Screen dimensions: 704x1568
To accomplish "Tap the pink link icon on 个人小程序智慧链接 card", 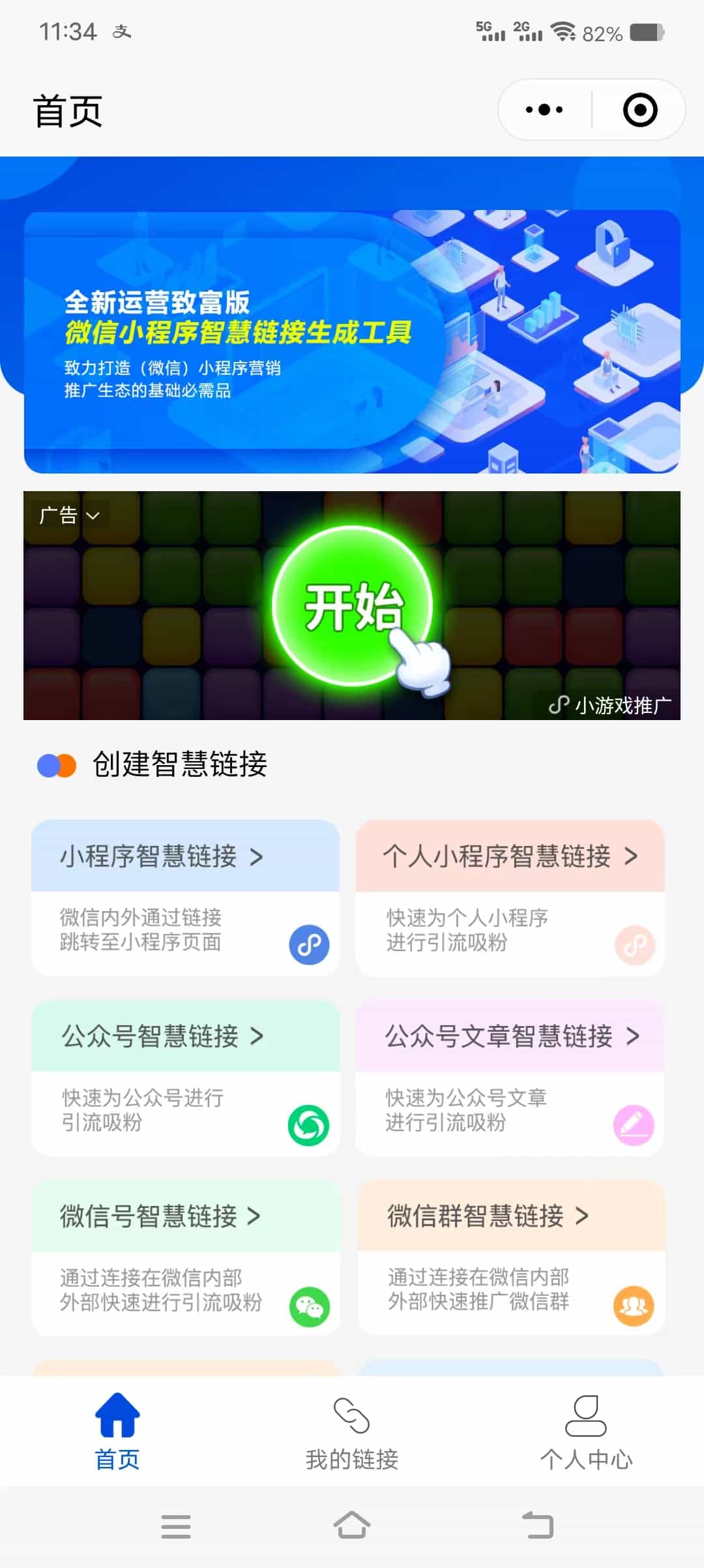I will (x=634, y=944).
